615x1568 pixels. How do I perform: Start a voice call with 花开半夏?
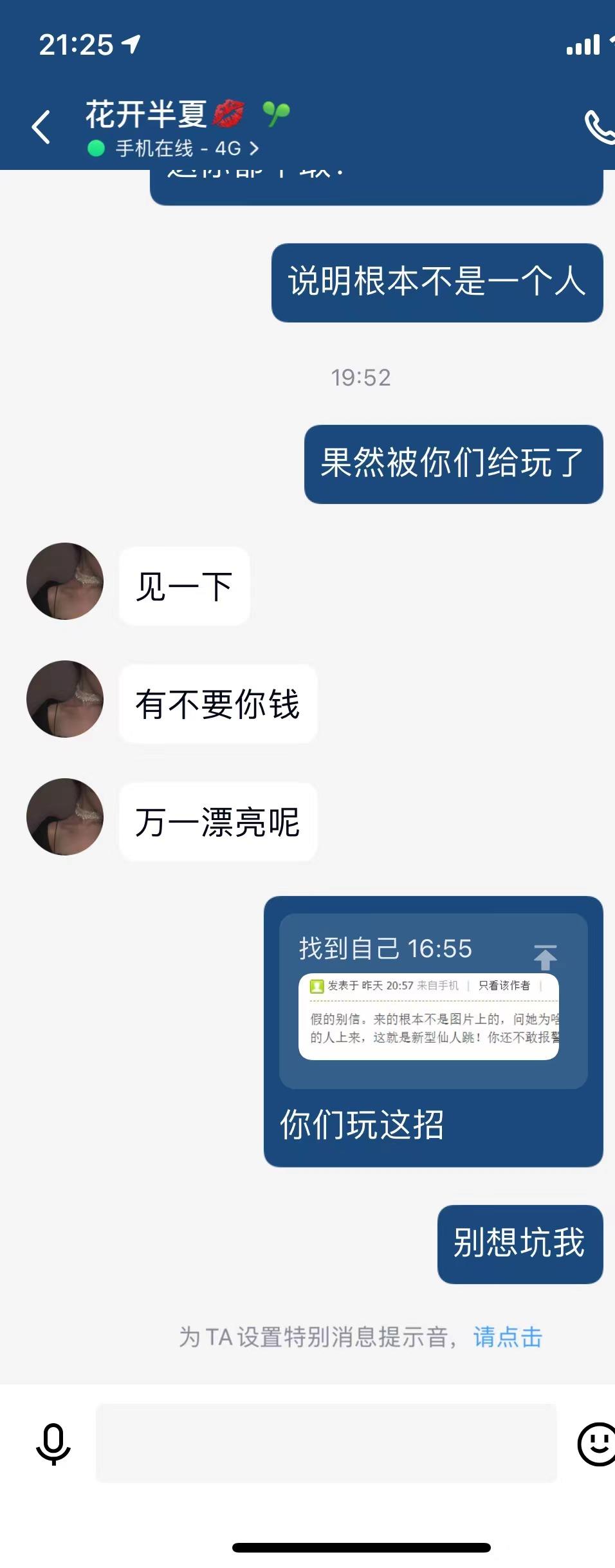600,127
